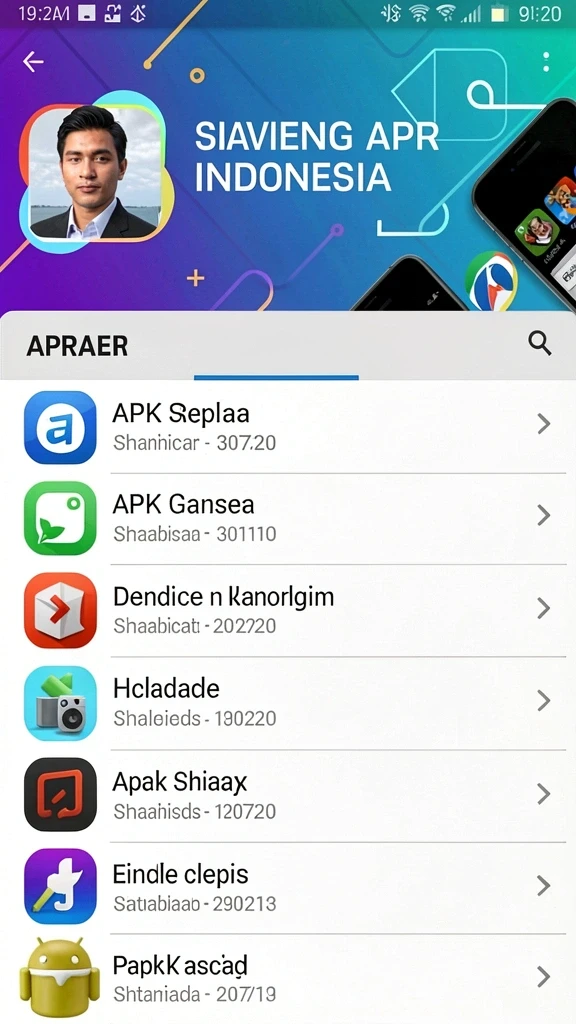Screen dimensions: 576x1024
Task: Open Eindle clepis from the list
Action: click(288, 888)
